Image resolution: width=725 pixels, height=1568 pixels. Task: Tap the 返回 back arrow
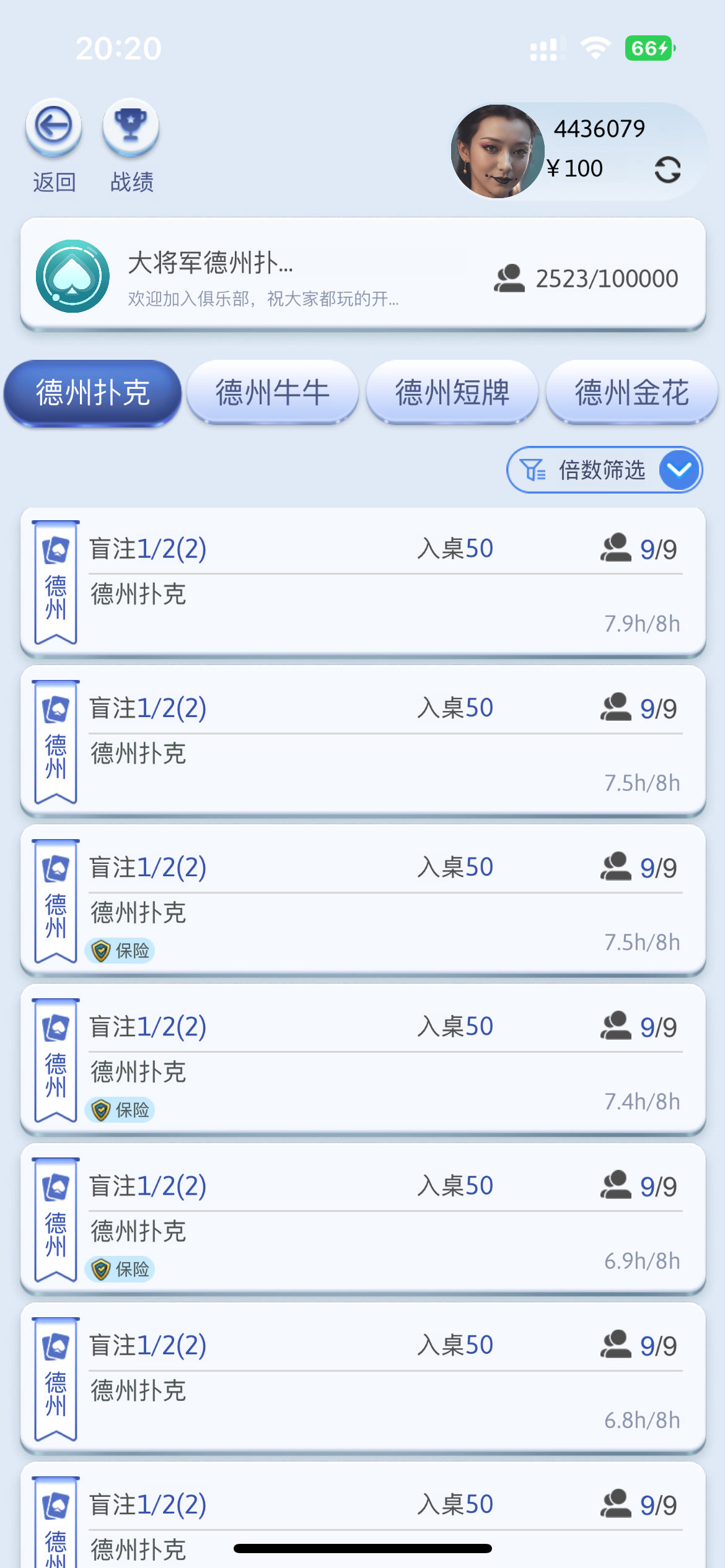coord(54,127)
